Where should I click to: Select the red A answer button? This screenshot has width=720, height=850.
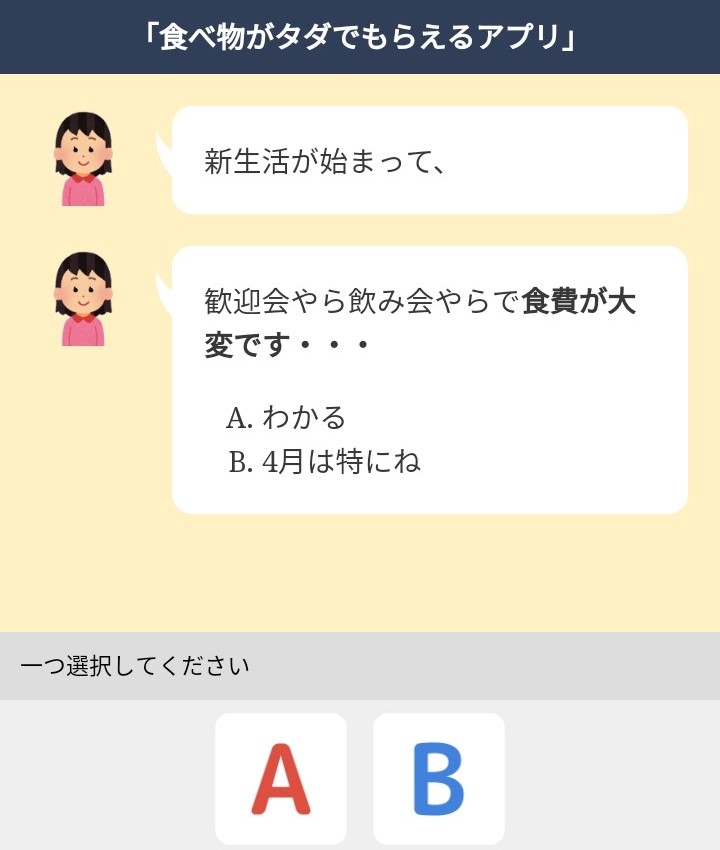[281, 778]
